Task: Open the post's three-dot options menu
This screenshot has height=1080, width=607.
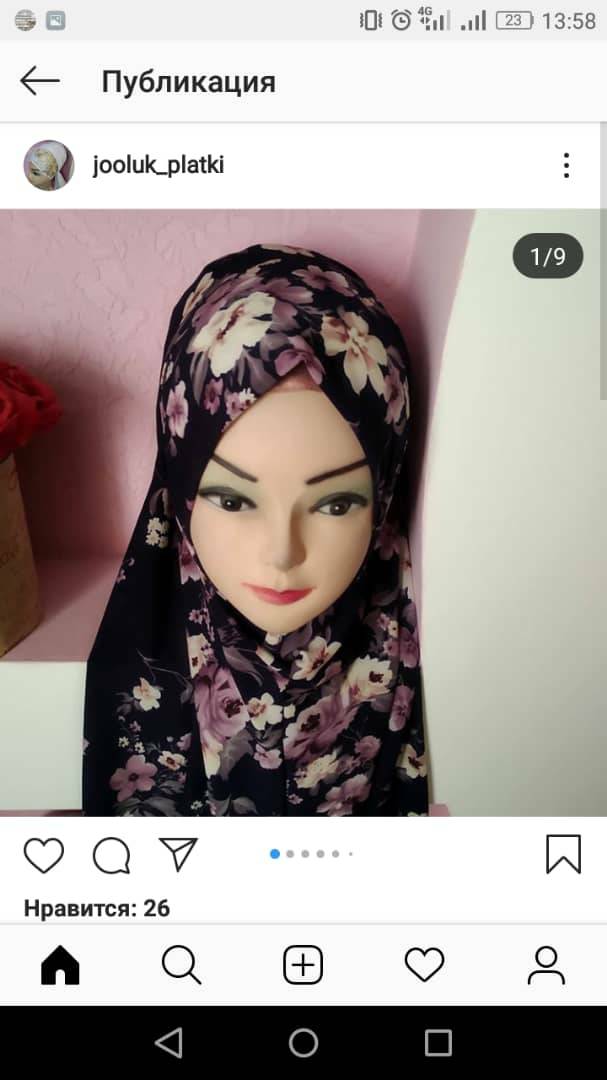Action: click(566, 165)
